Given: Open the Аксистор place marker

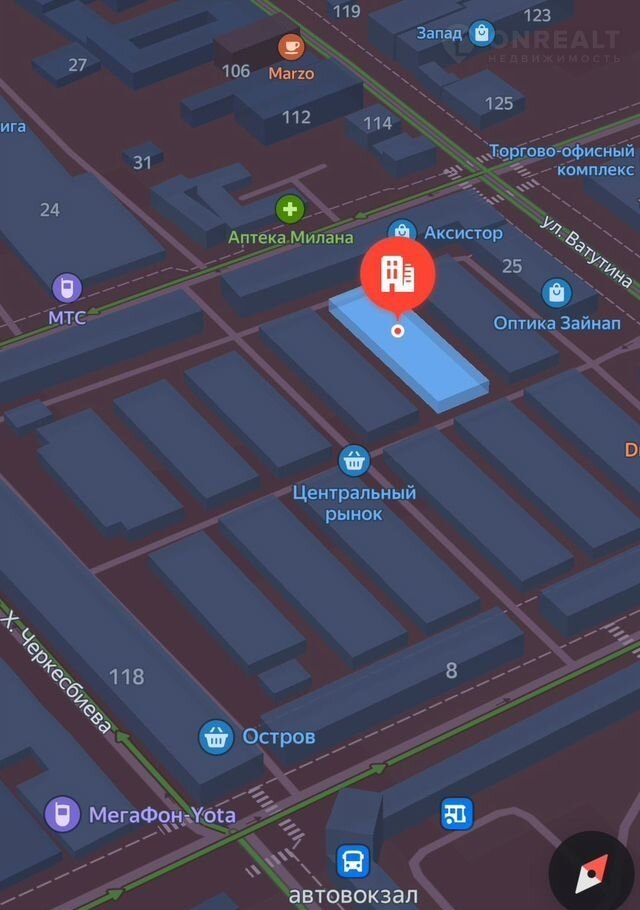Looking at the screenshot, I should [x=402, y=233].
